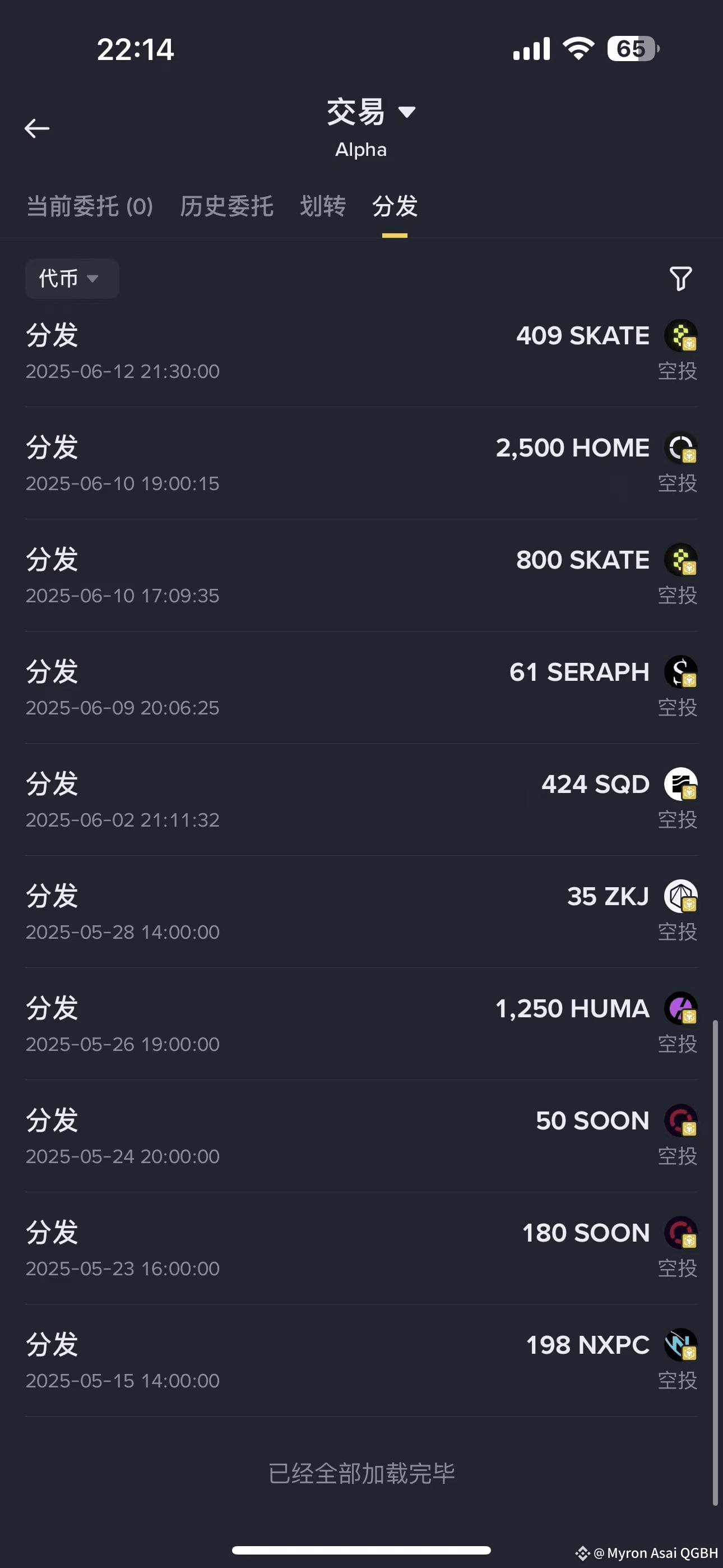
Task: Open the 50 SOON distribution record
Action: [x=361, y=1136]
